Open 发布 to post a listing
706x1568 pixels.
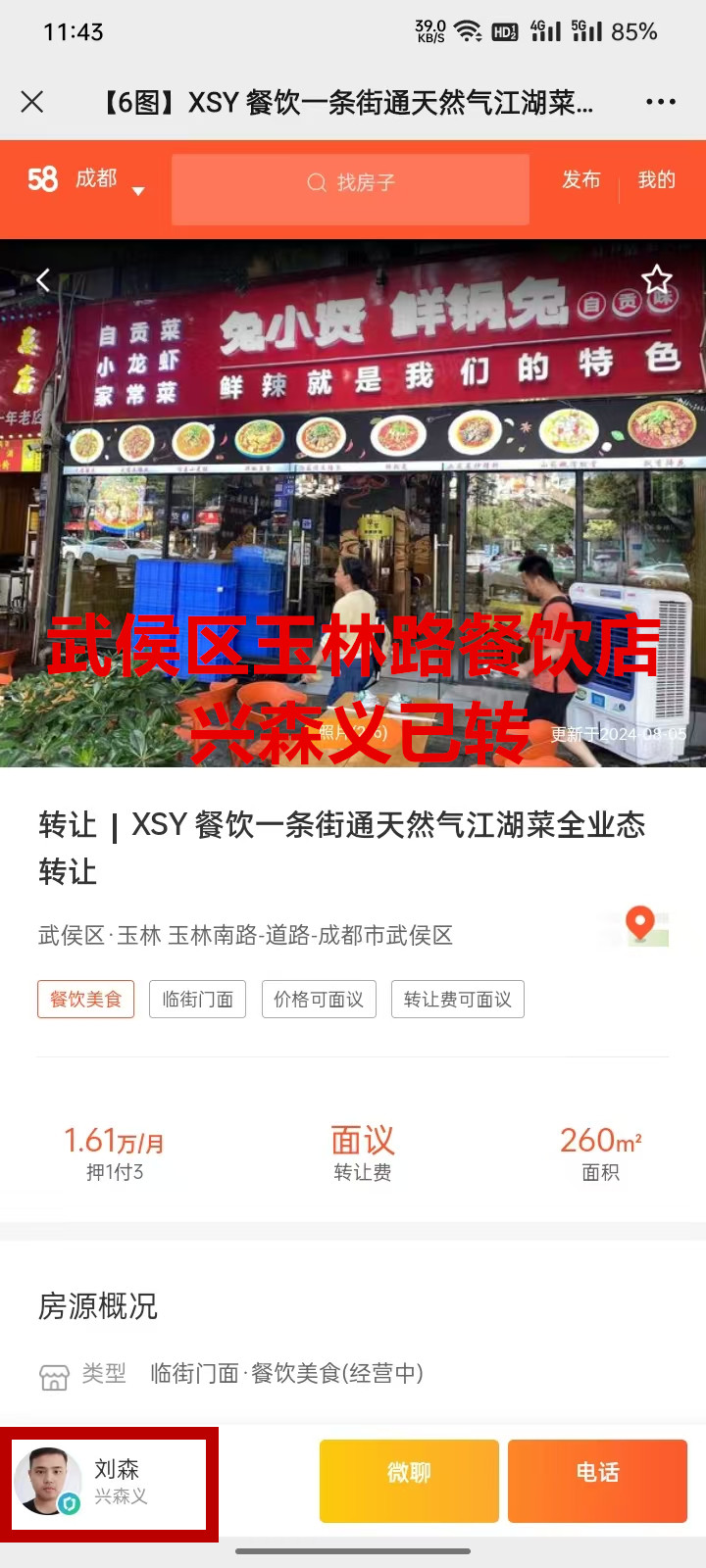[x=580, y=180]
